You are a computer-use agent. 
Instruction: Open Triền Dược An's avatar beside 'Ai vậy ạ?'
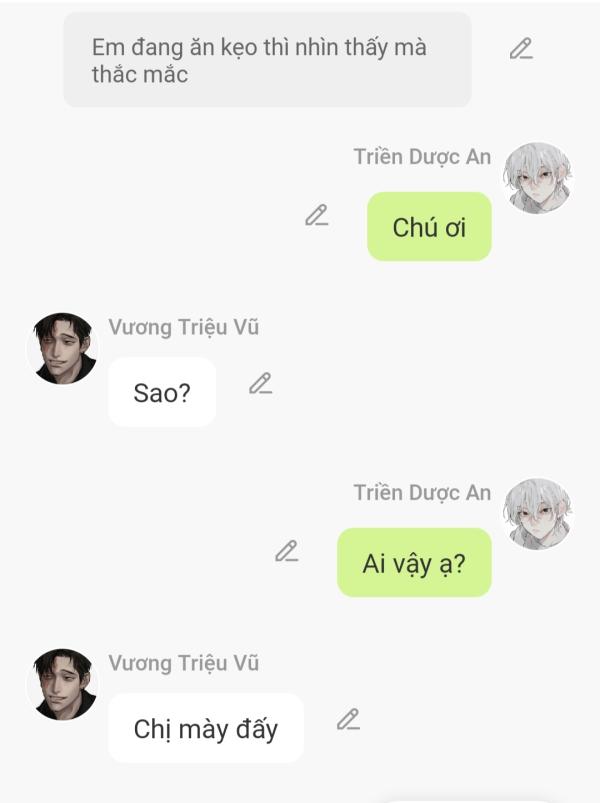point(537,514)
